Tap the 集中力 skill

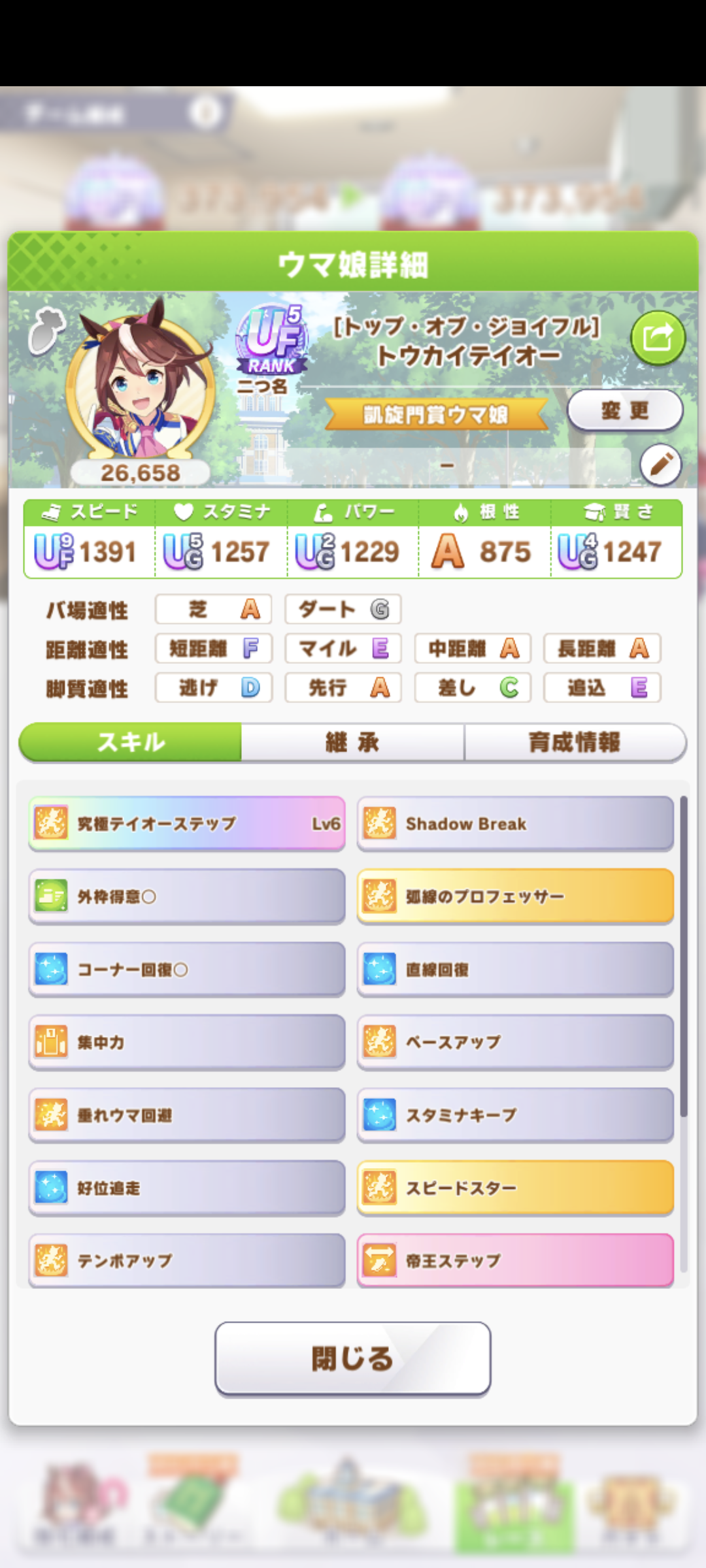187,1042
